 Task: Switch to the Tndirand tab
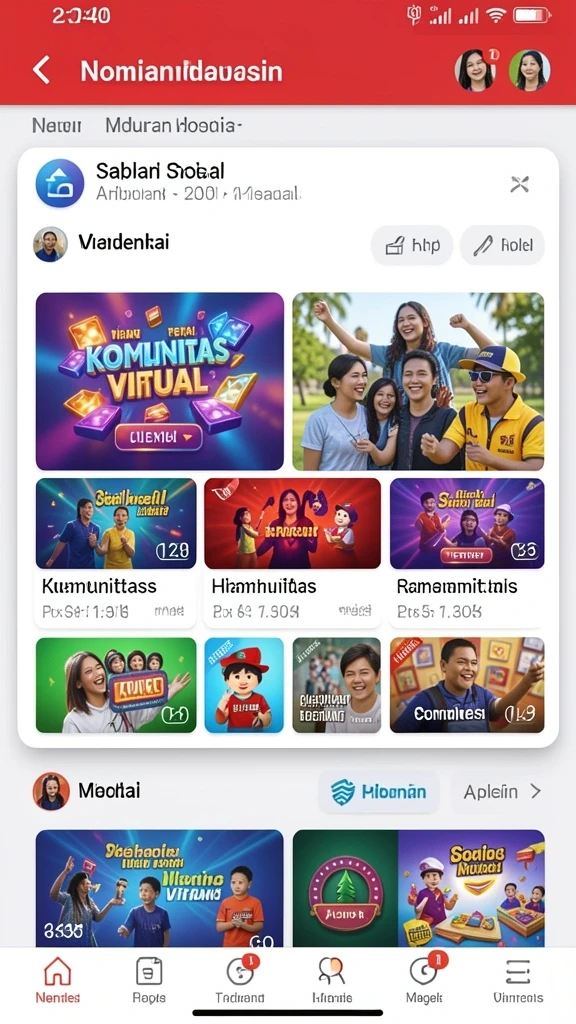click(240, 980)
